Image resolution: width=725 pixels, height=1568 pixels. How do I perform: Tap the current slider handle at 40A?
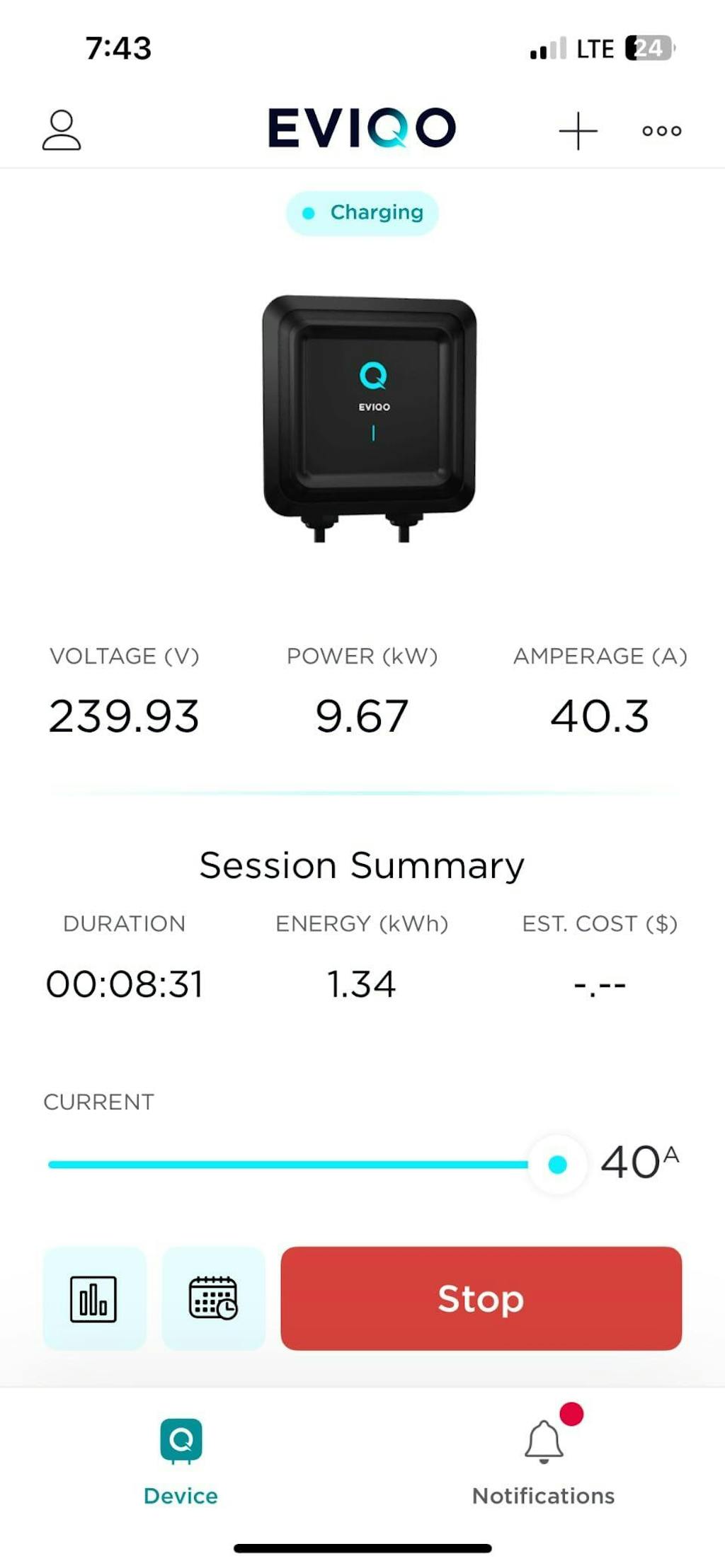coord(558,1165)
